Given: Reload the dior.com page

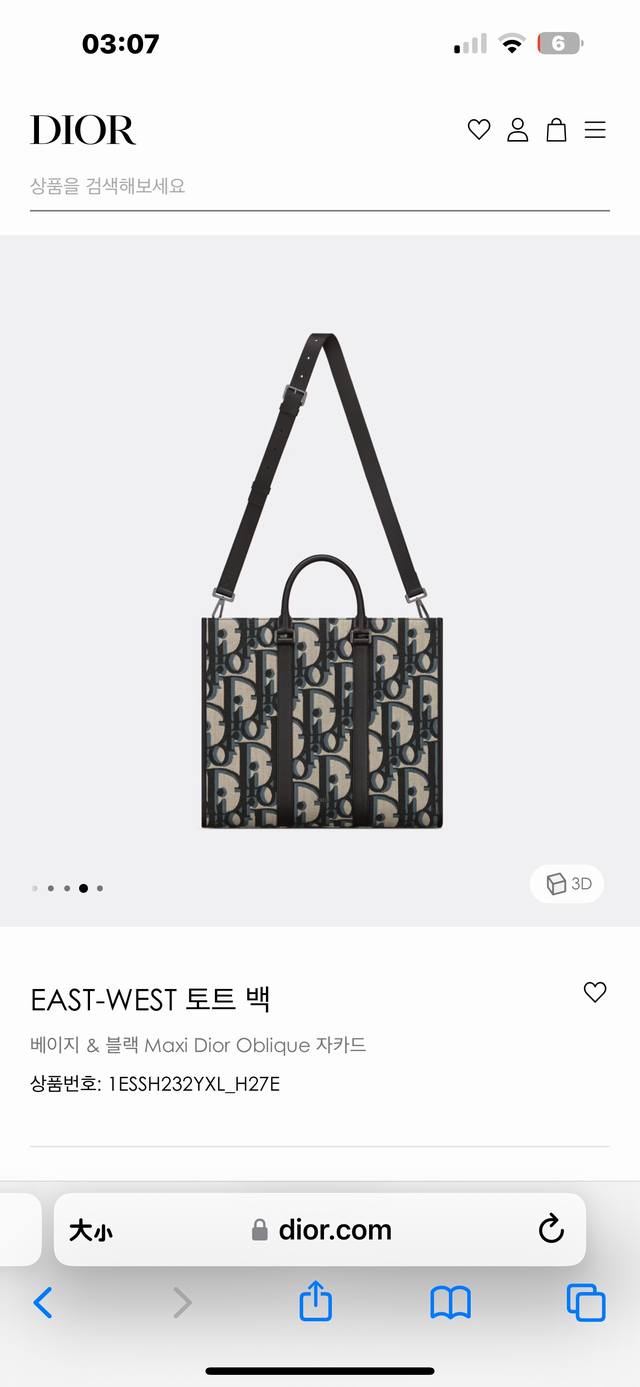Looking at the screenshot, I should point(551,1230).
